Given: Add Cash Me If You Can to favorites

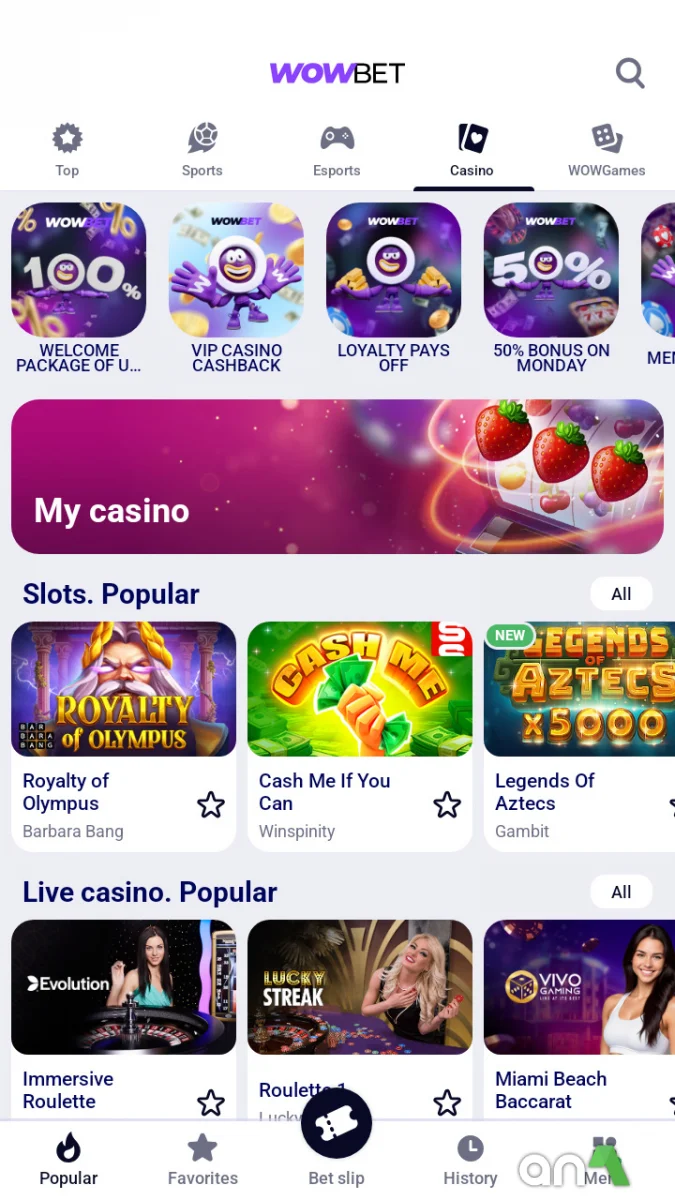Looking at the screenshot, I should (447, 805).
